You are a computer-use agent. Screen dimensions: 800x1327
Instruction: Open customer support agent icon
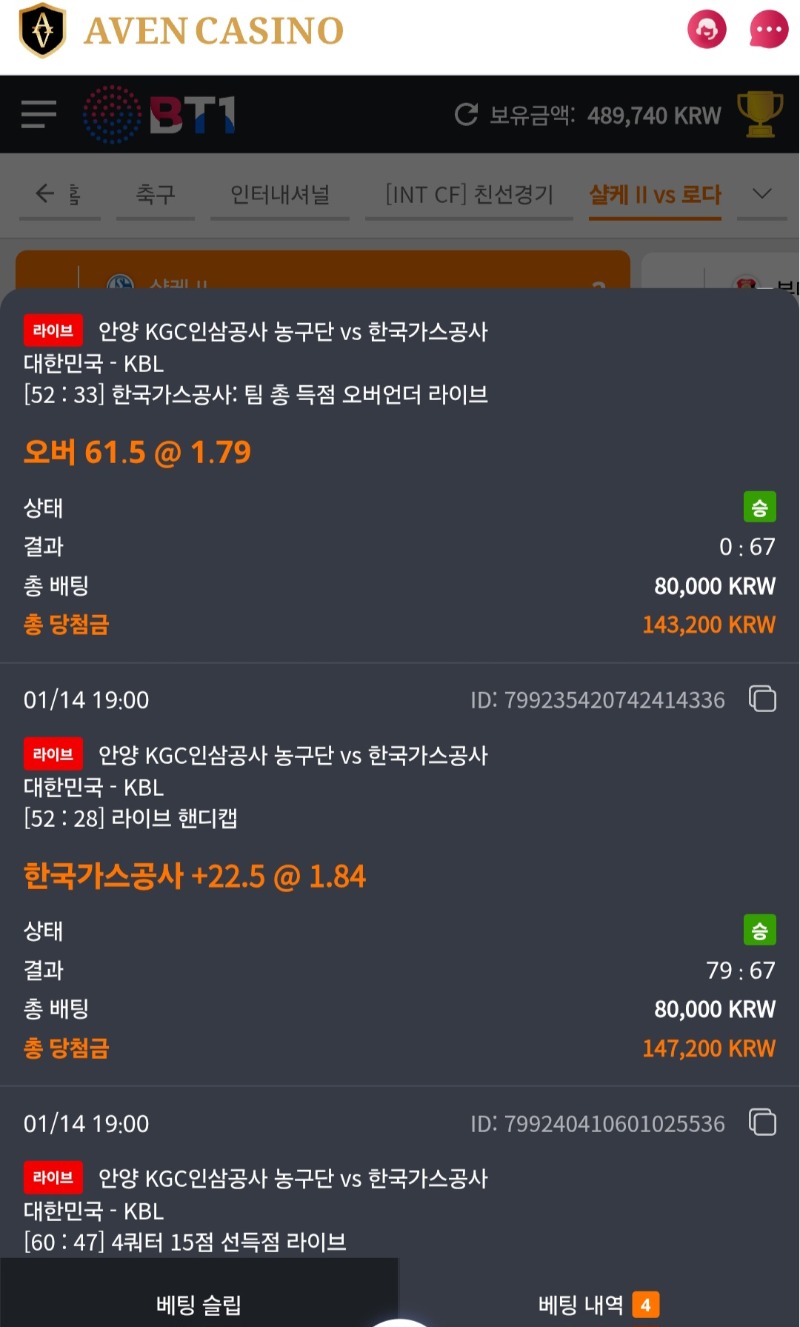707,30
